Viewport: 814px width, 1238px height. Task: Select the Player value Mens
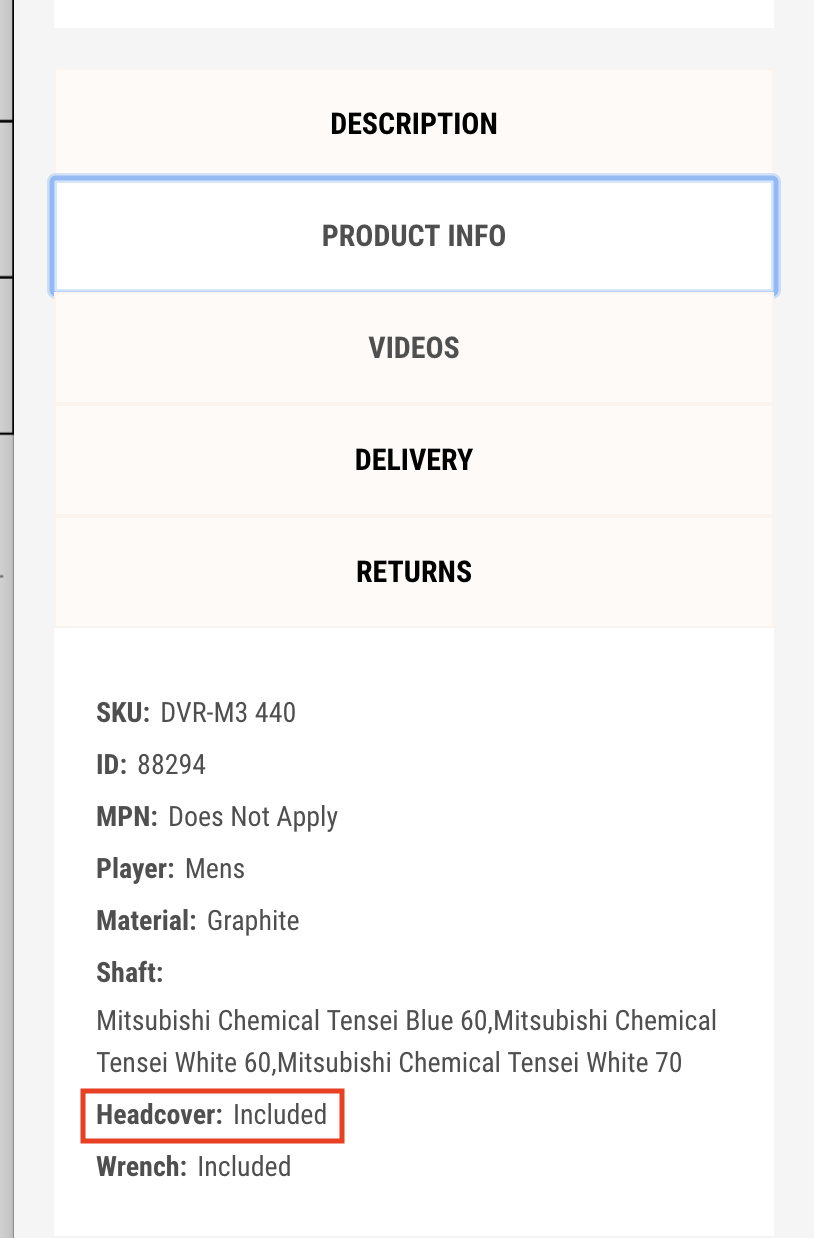214,868
